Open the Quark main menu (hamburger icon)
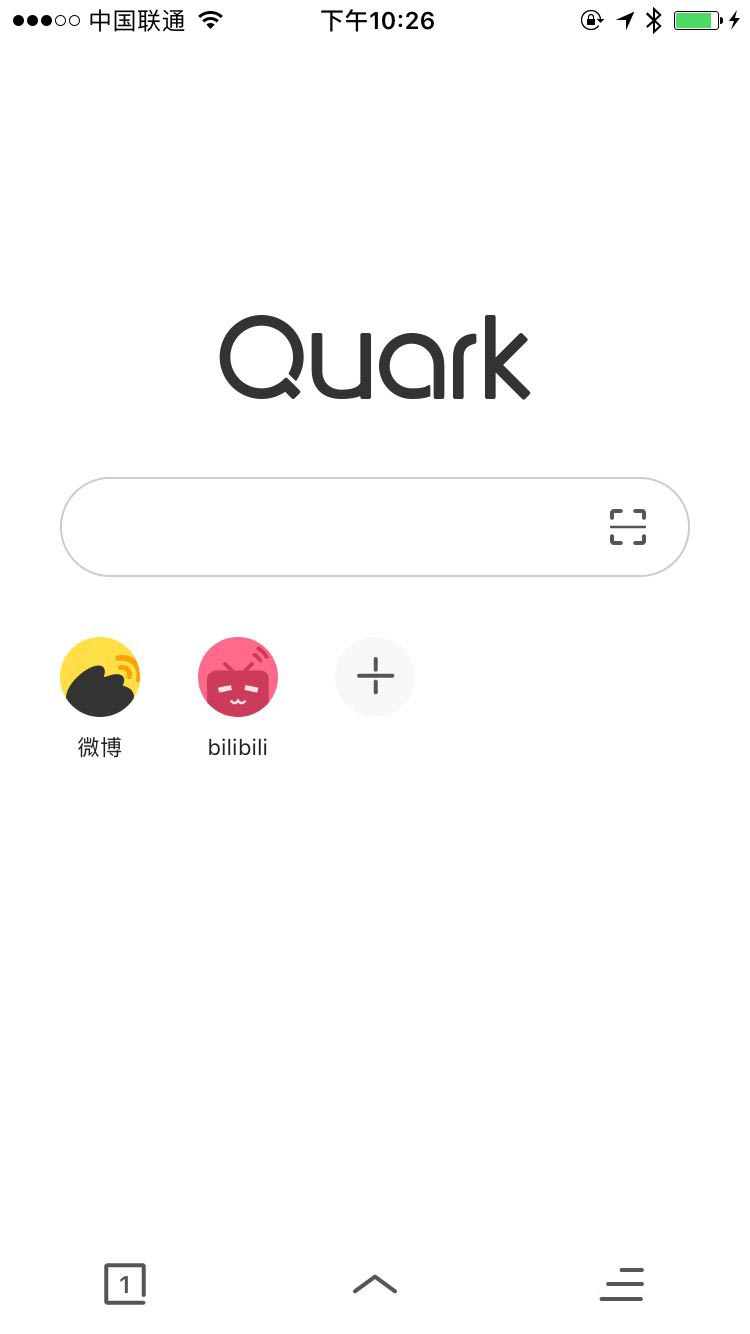The image size is (750, 1334). (x=622, y=1284)
